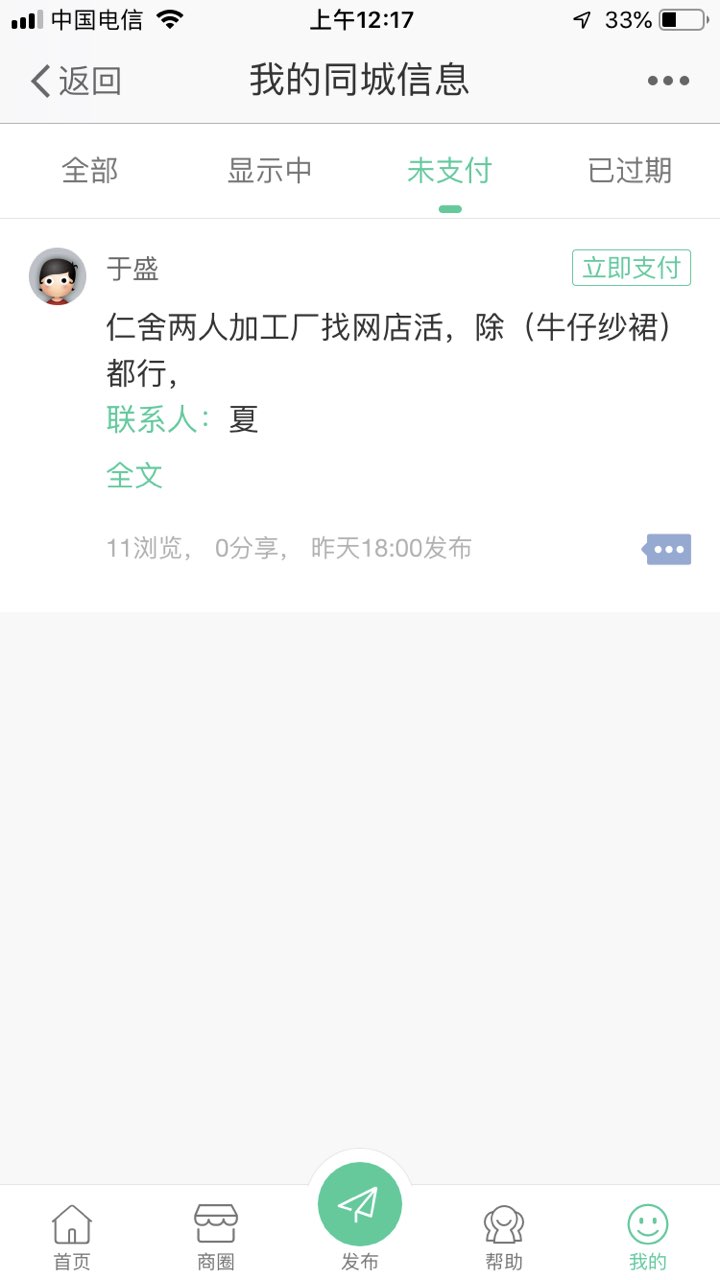Open the post's comment options bubble

668,549
